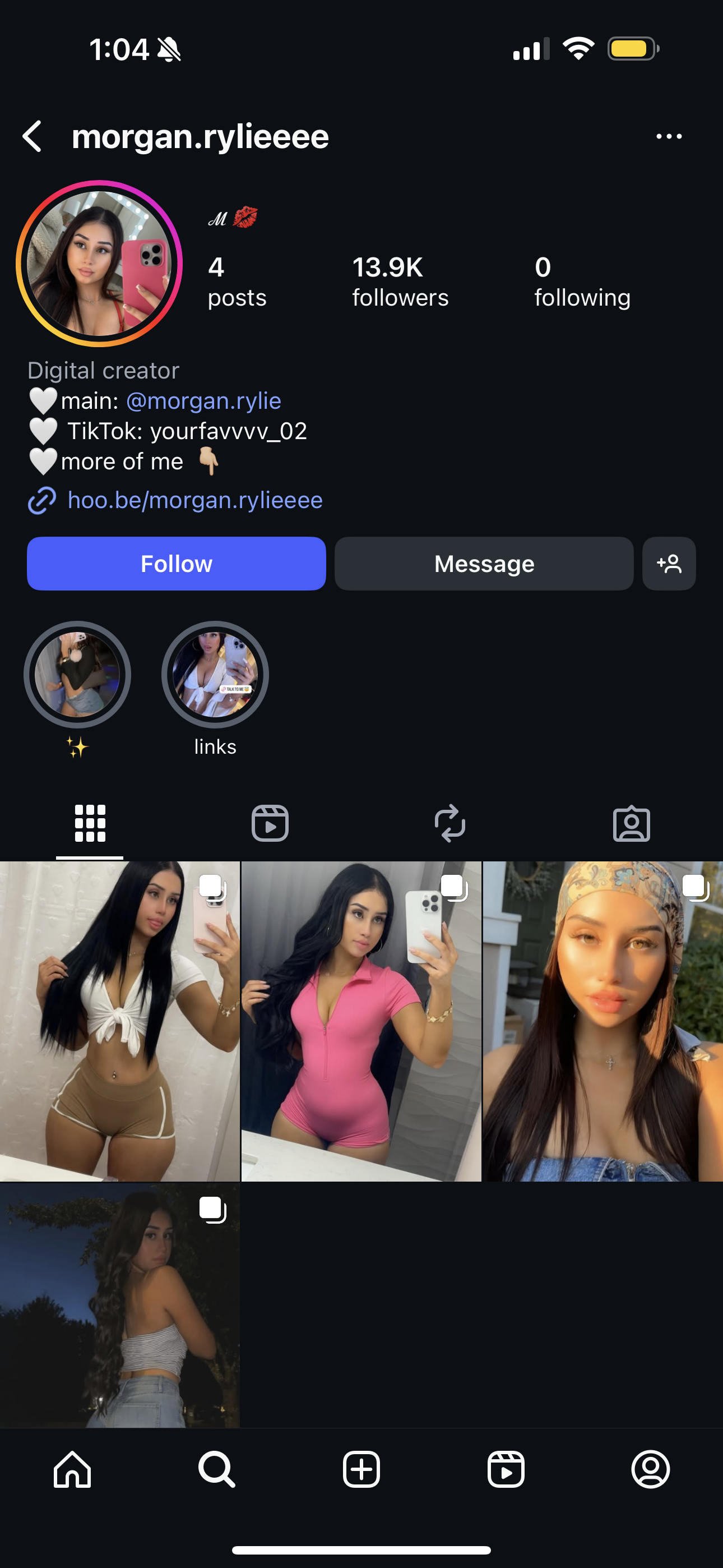Open Reels from the bottom bar
The width and height of the screenshot is (723, 1568).
tap(506, 1469)
